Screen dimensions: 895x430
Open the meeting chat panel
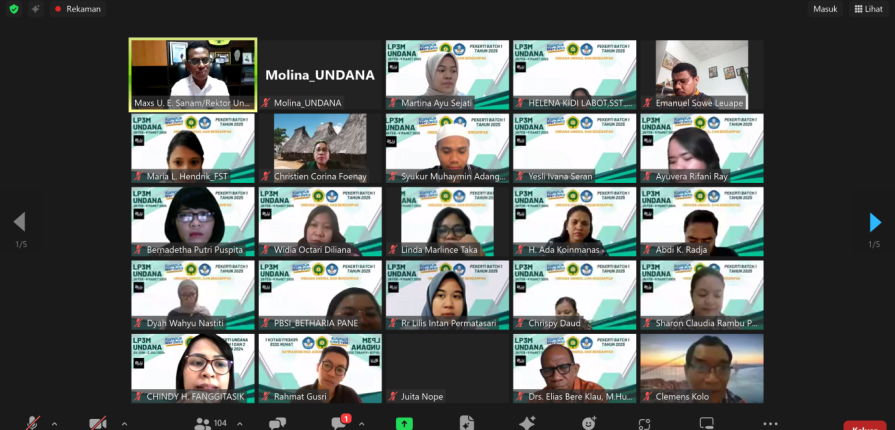pos(340,423)
